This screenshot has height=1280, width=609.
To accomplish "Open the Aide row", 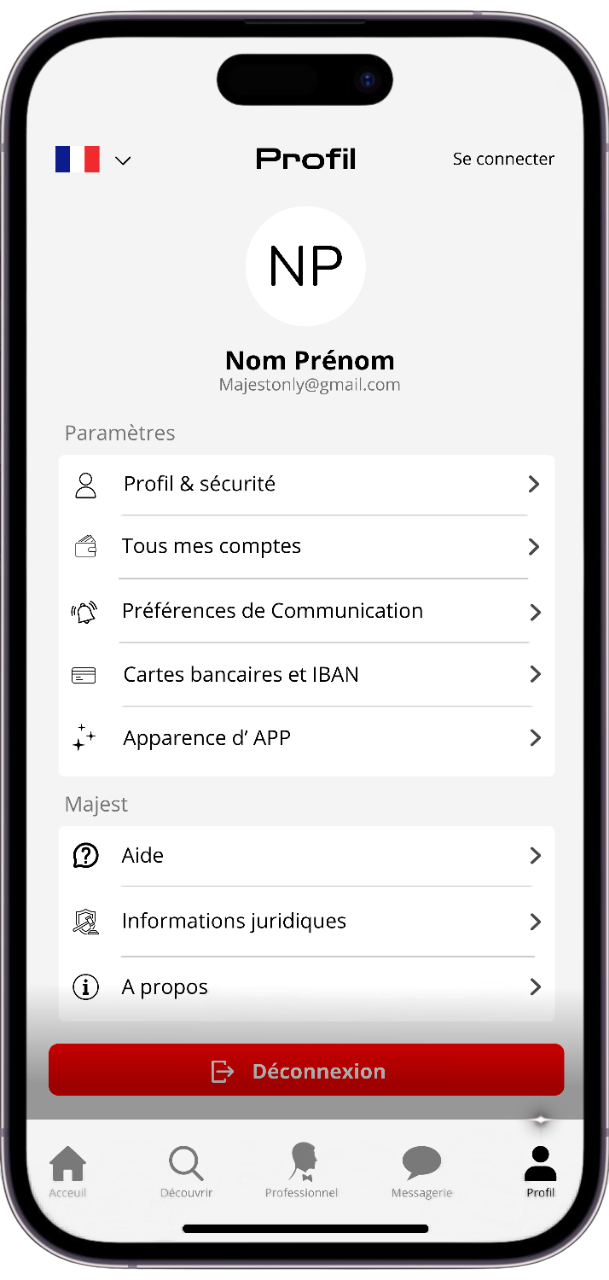I will tap(305, 856).
